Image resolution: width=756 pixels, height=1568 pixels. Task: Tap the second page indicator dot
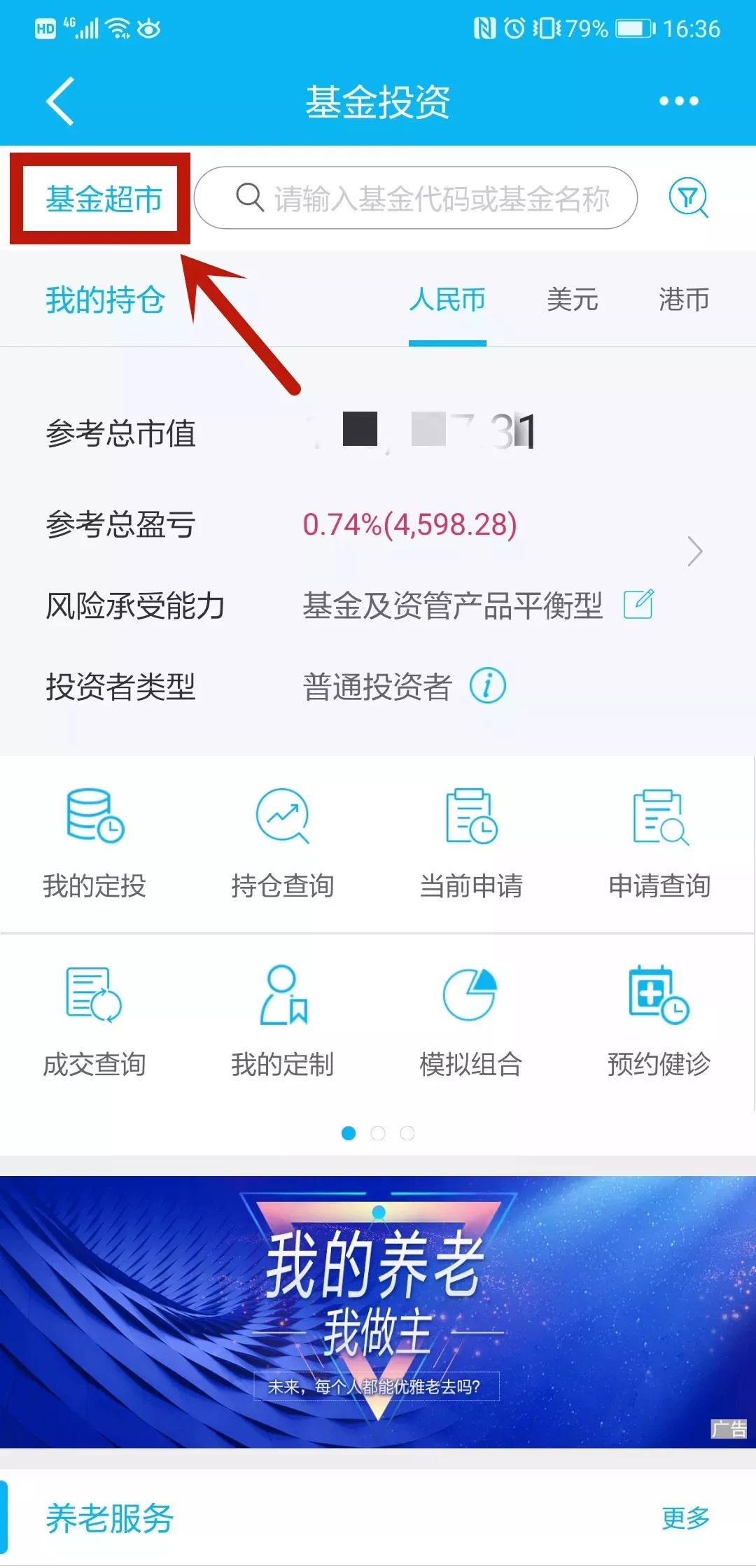(378, 1133)
